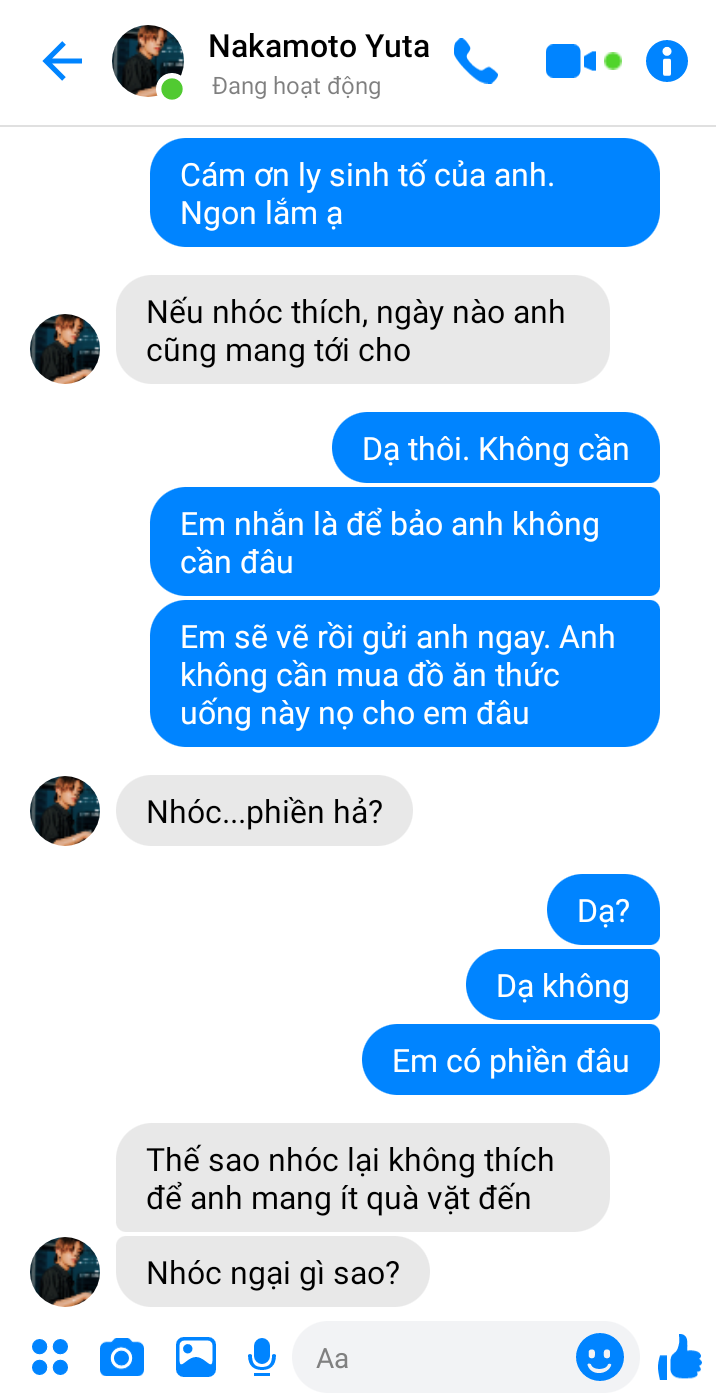Go back to the chat list

(x=62, y=62)
